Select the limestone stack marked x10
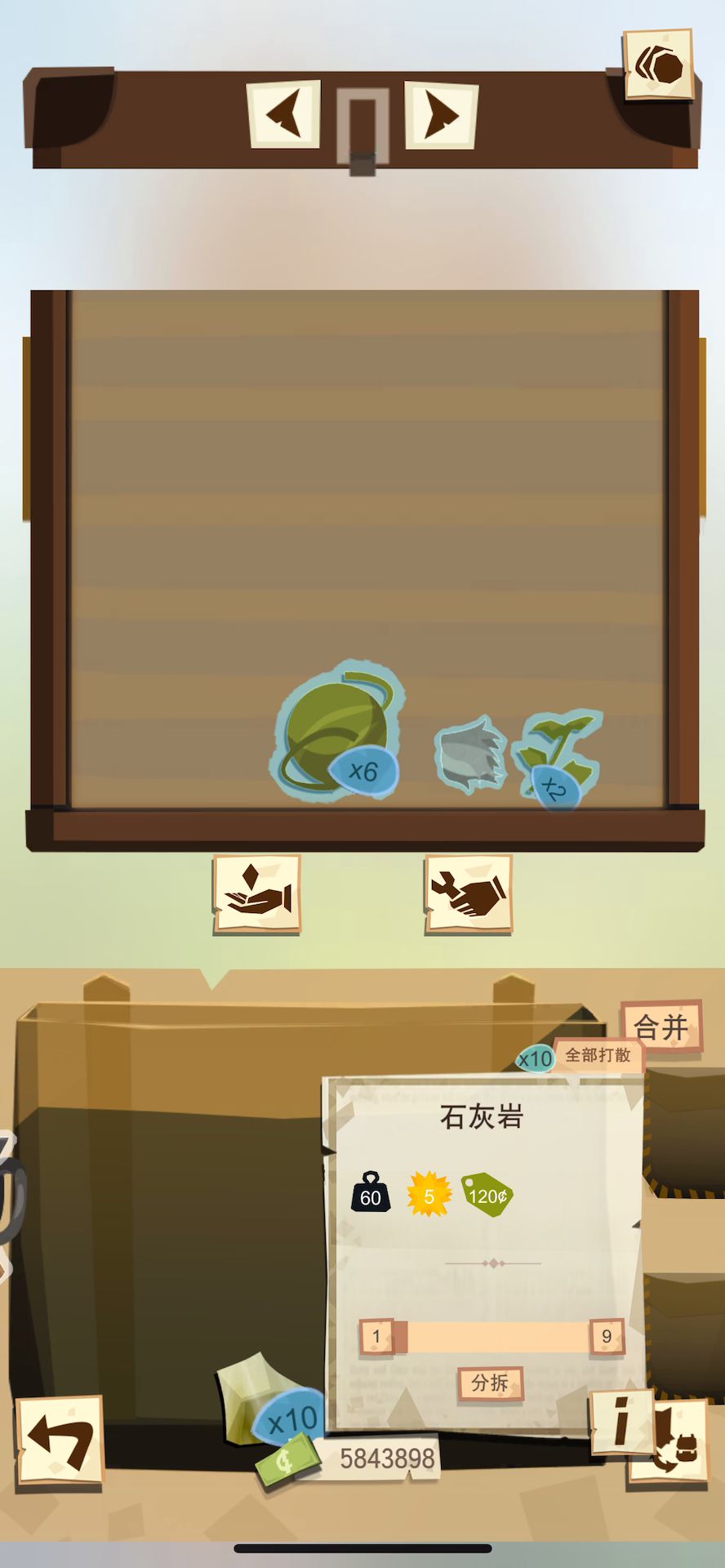This screenshot has width=725, height=1568. coord(269,1401)
